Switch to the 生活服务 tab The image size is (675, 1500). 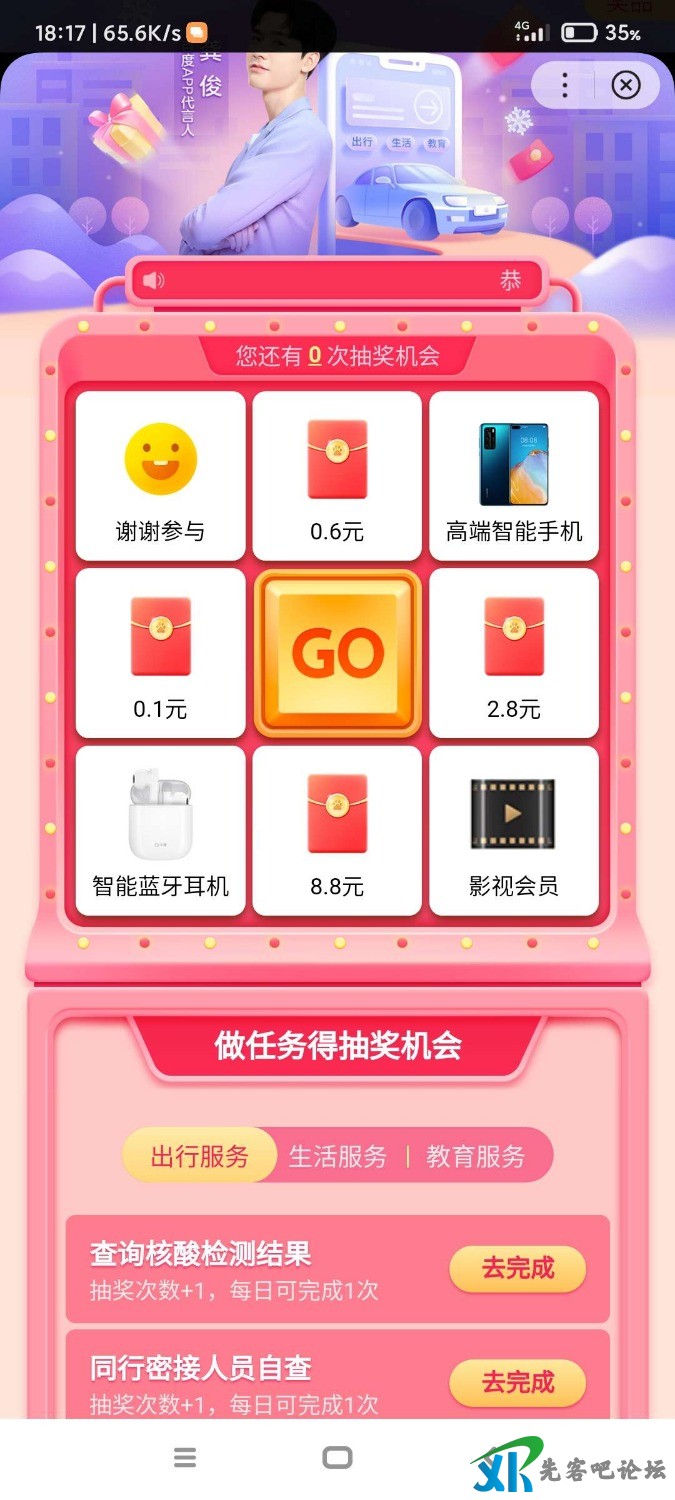[338, 1157]
